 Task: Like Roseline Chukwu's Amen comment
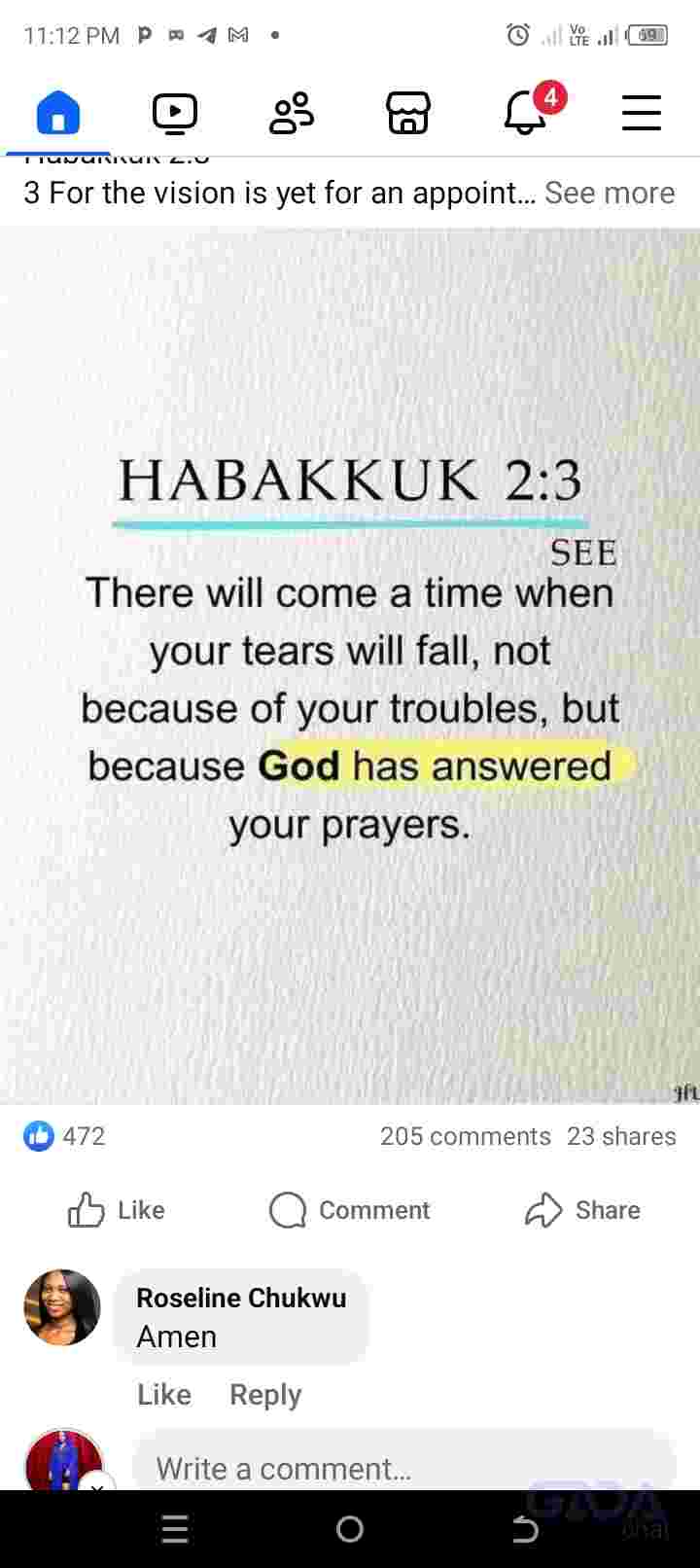(x=163, y=1395)
